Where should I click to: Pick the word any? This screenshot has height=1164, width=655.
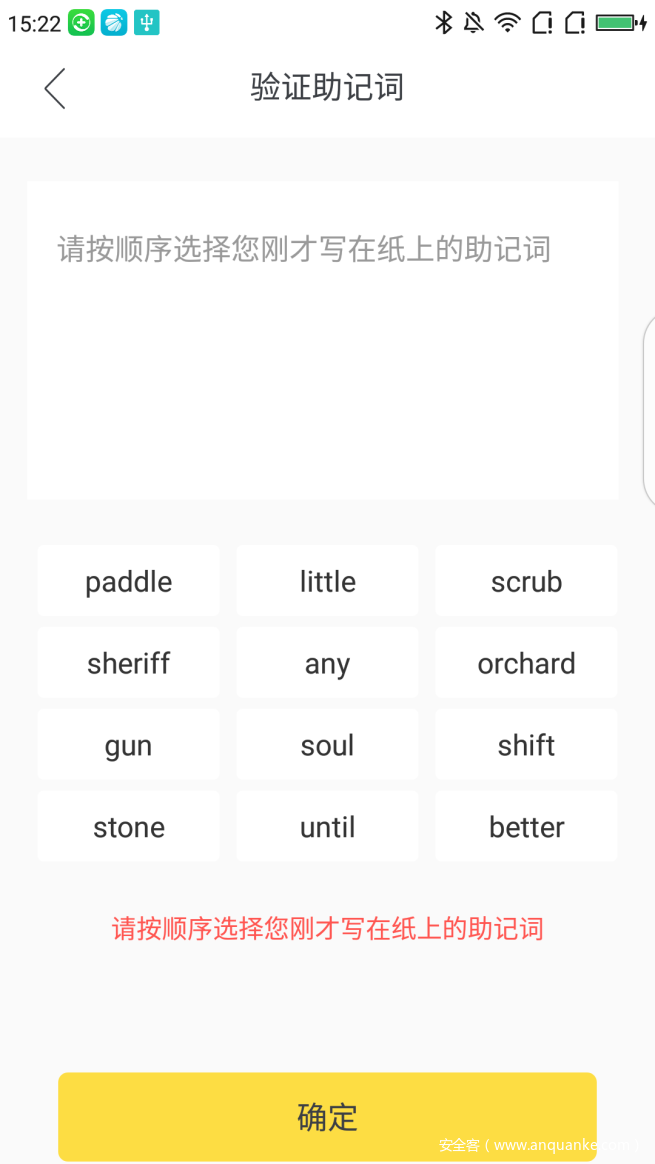[x=327, y=663]
